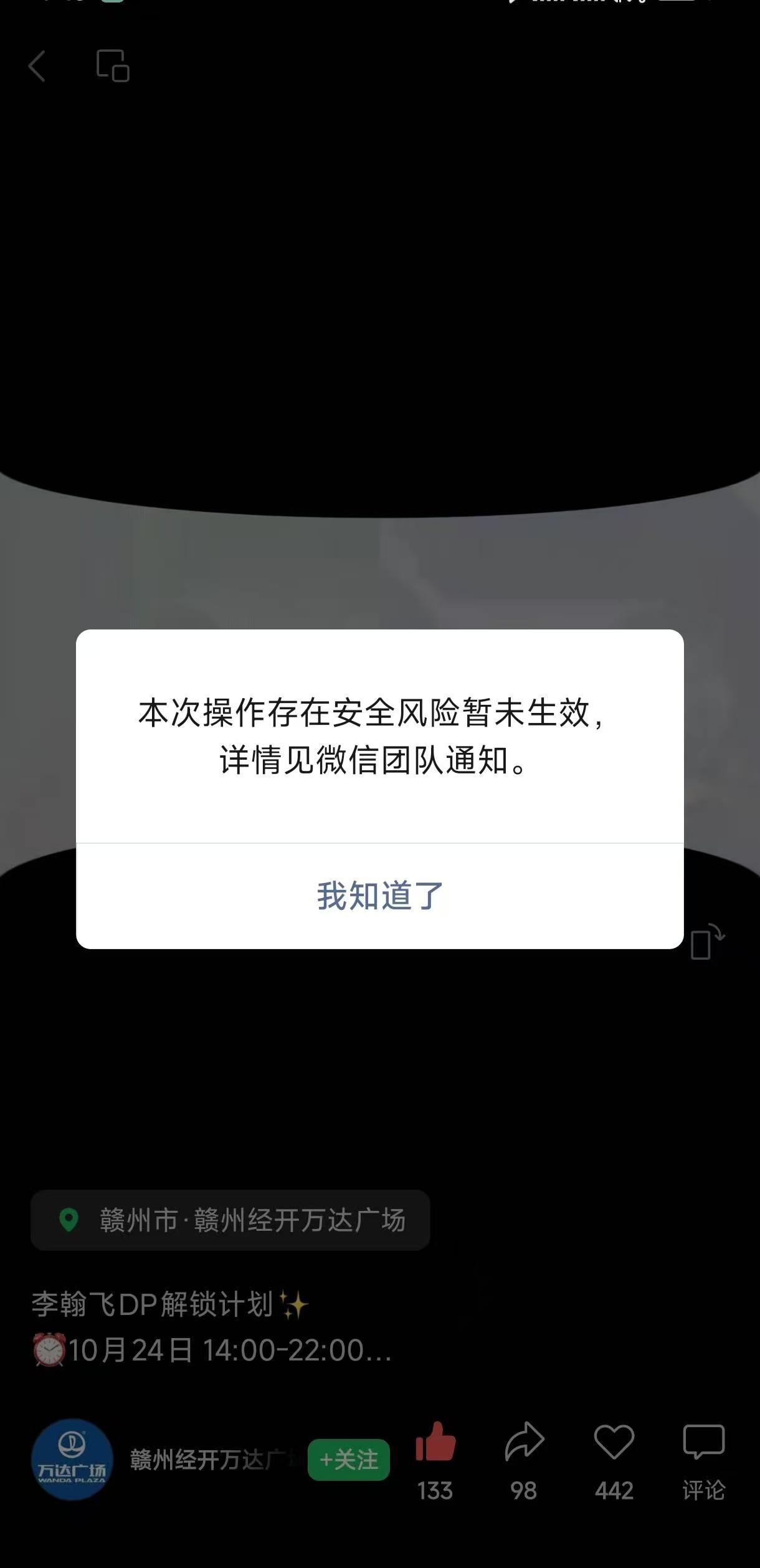Go back using the top-left arrow

37,66
